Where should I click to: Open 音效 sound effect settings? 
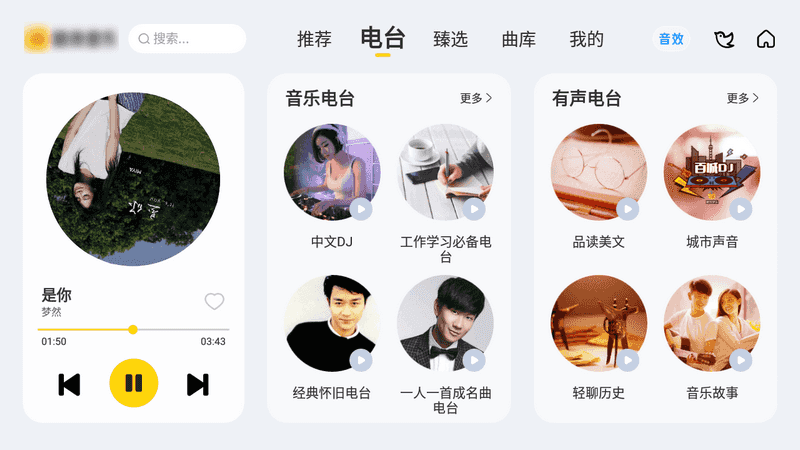[671, 39]
